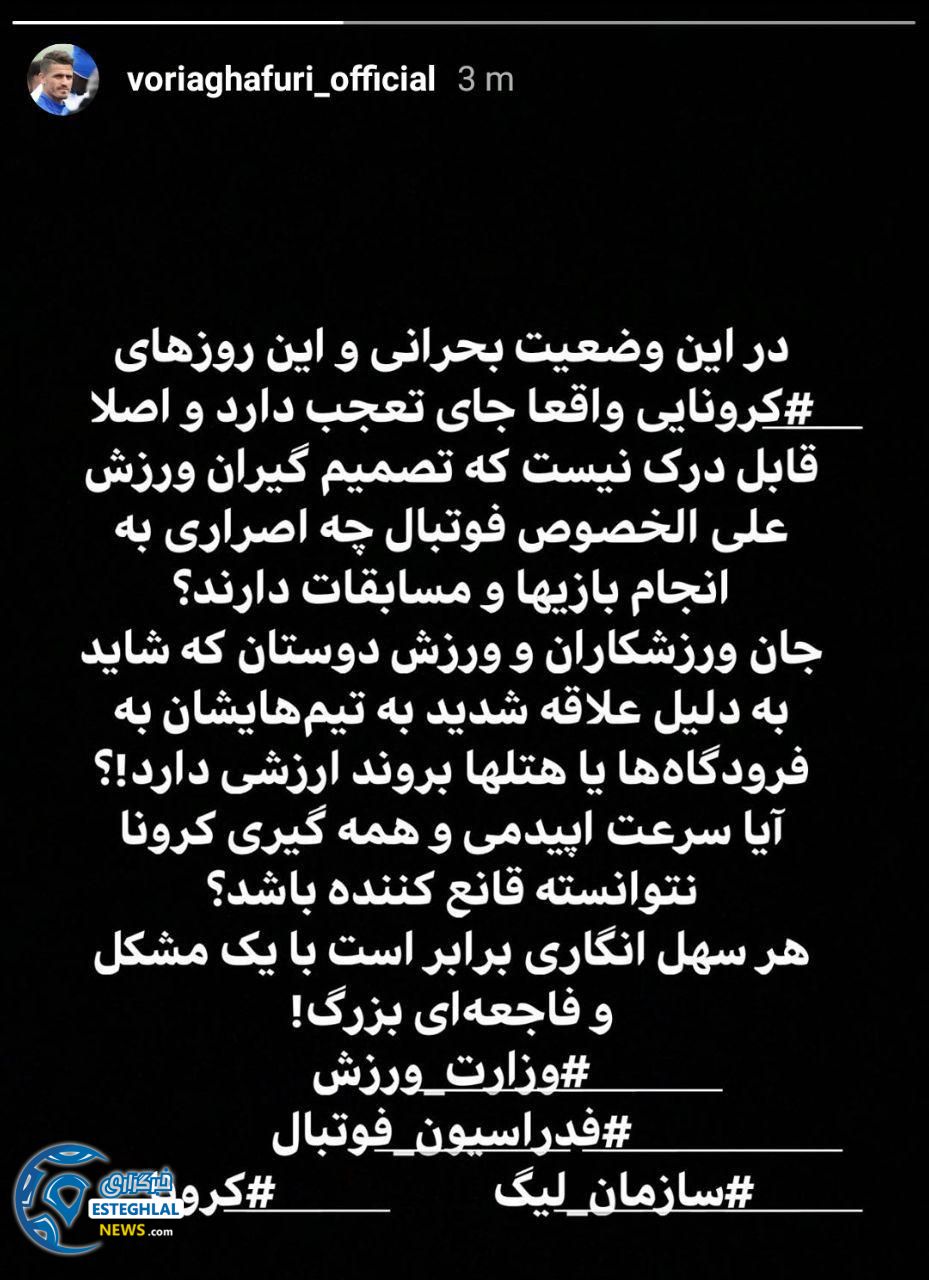The image size is (929, 1280).
Task: Click the NEWS.com text in the watermark
Action: [x=135, y=1232]
